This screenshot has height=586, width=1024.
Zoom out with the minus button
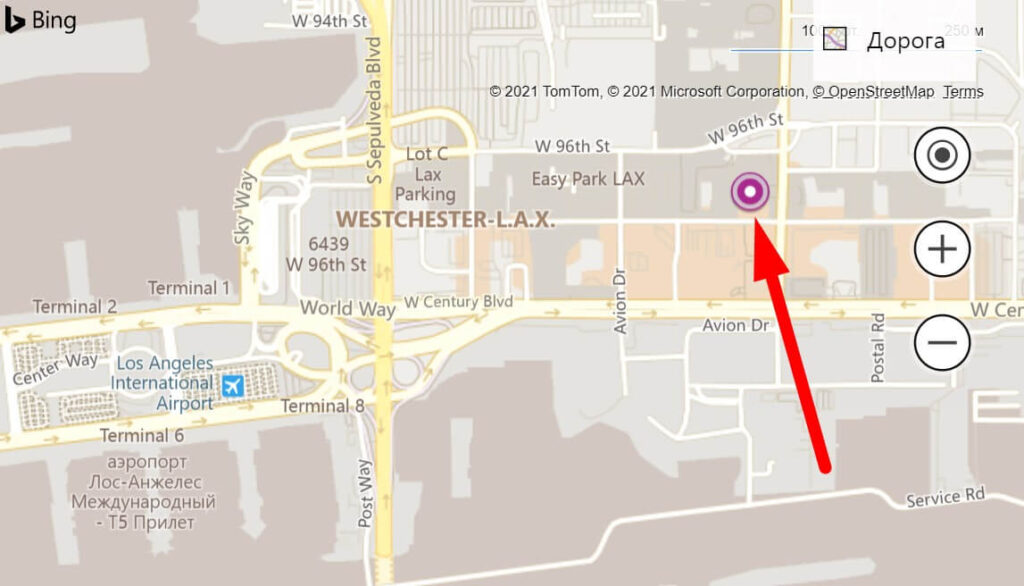942,344
